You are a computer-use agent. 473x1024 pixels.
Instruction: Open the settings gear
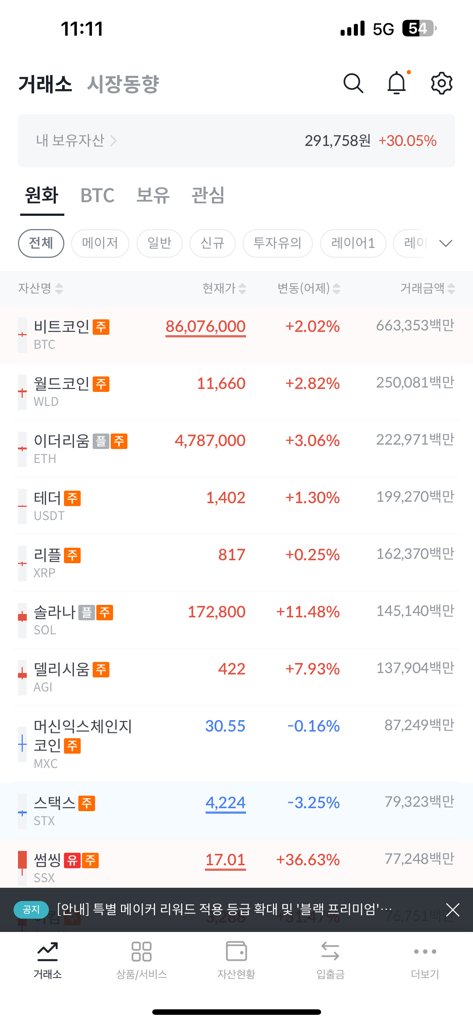[442, 84]
